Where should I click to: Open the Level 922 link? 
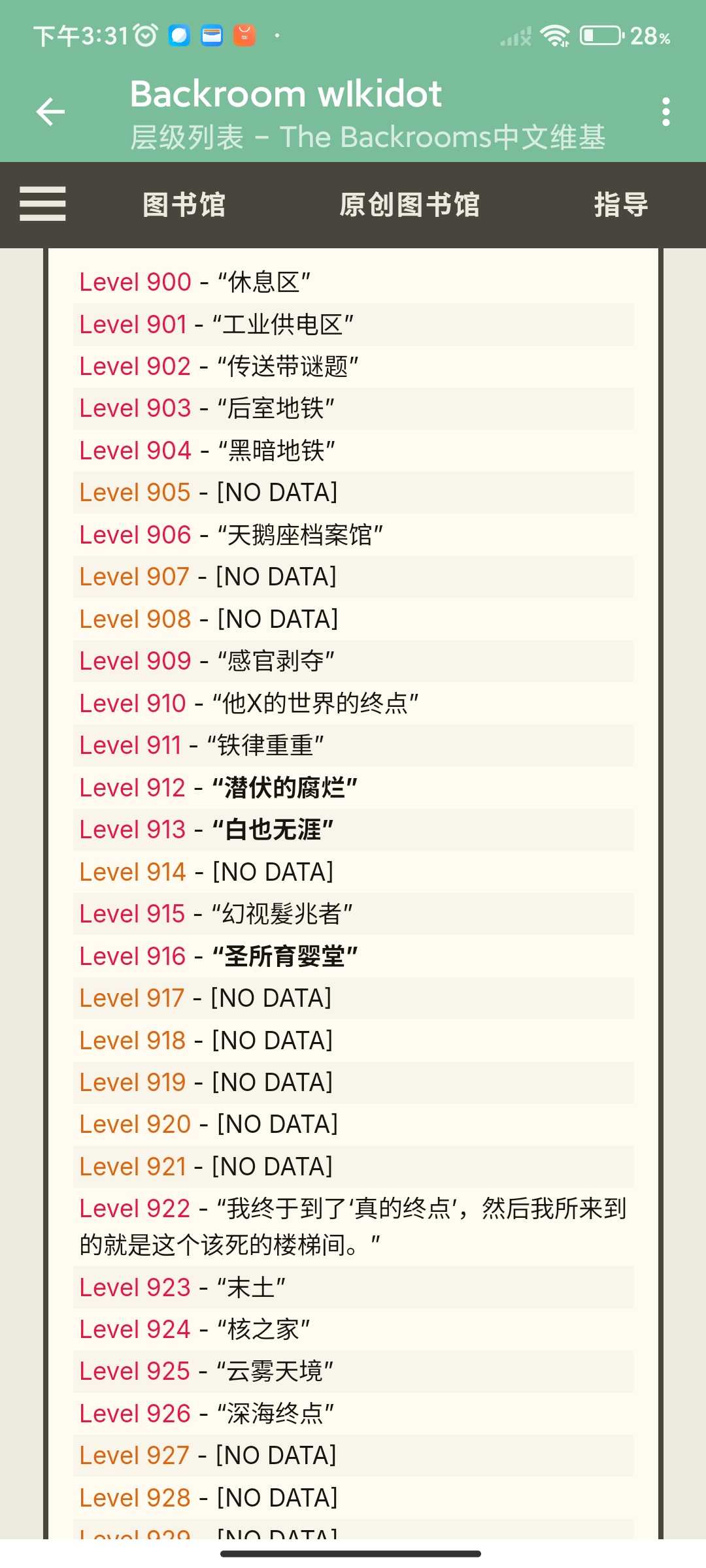coord(135,1209)
